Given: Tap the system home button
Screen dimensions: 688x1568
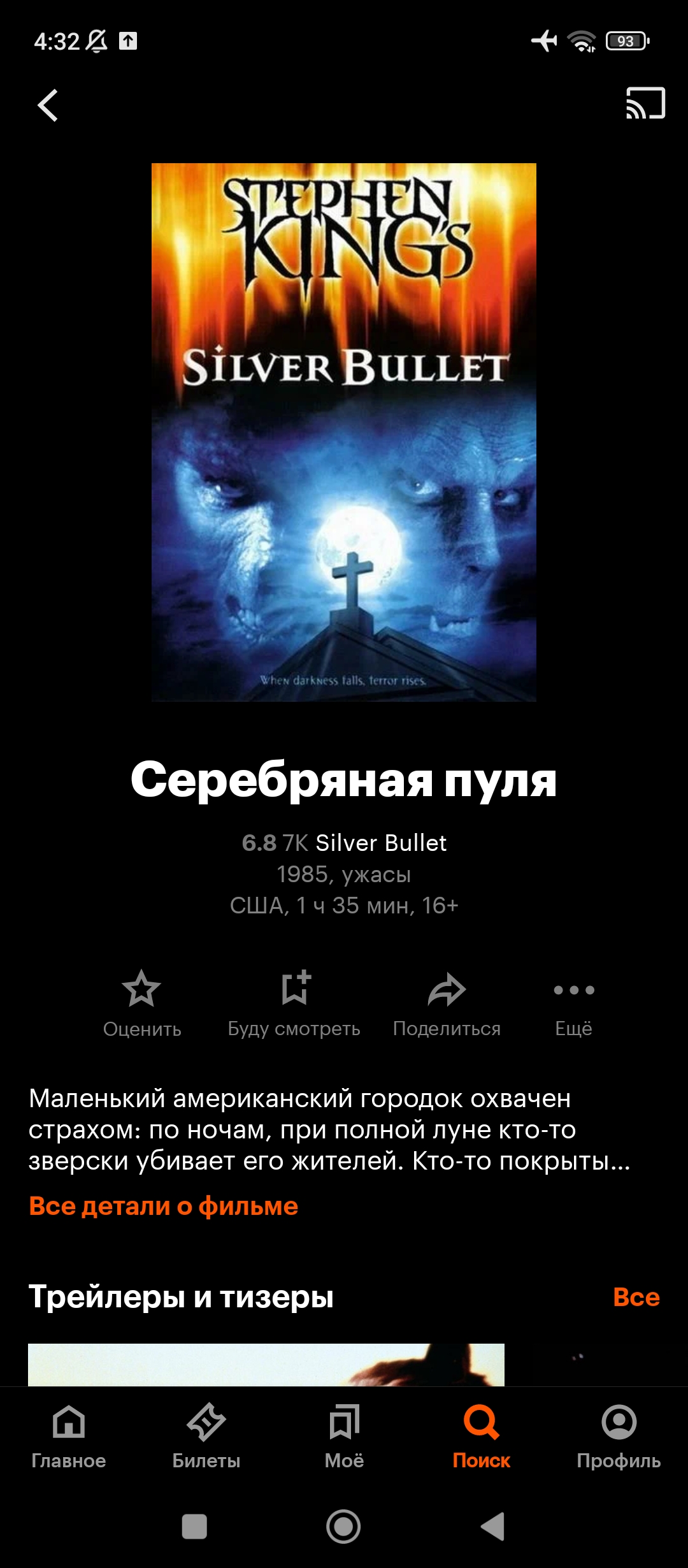Looking at the screenshot, I should 343,1527.
